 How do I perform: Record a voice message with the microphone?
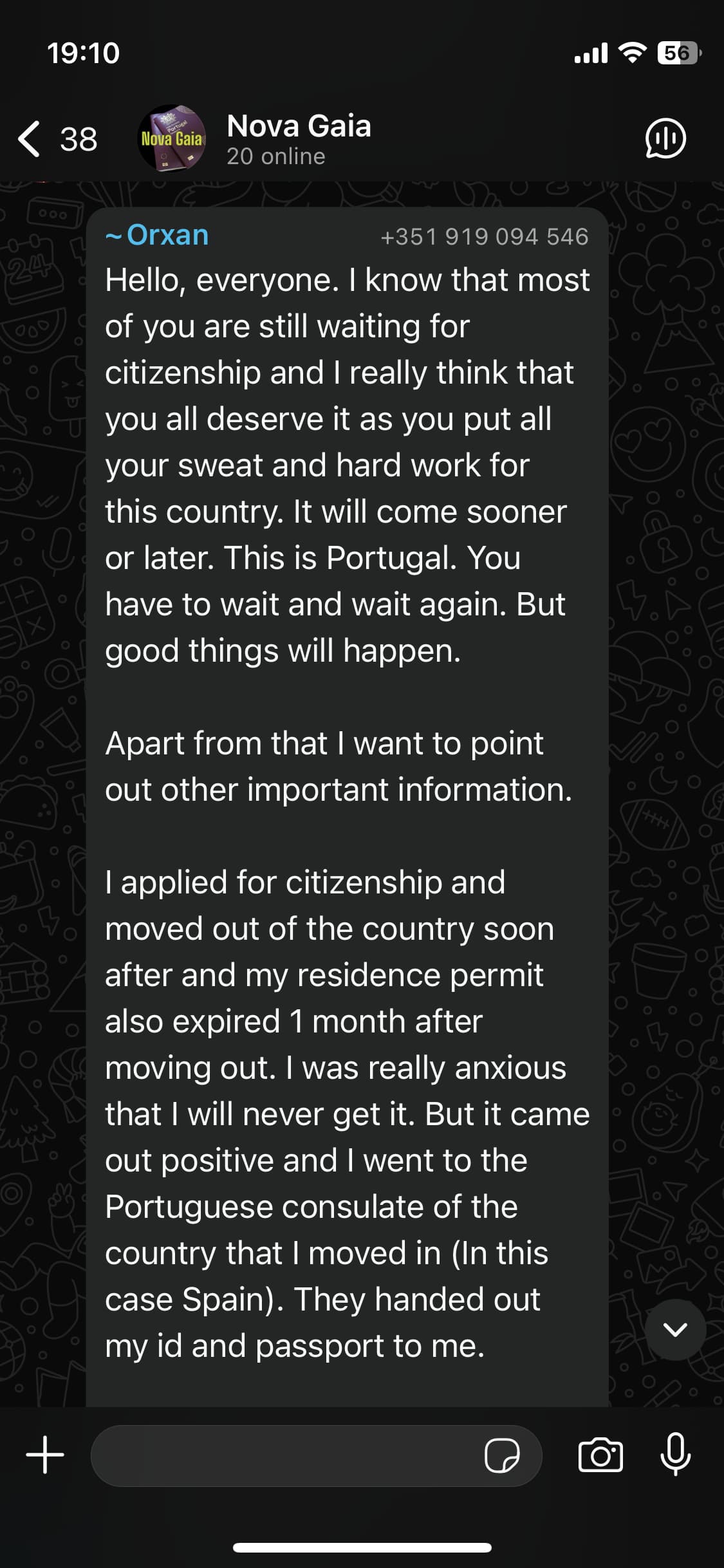tap(675, 1455)
